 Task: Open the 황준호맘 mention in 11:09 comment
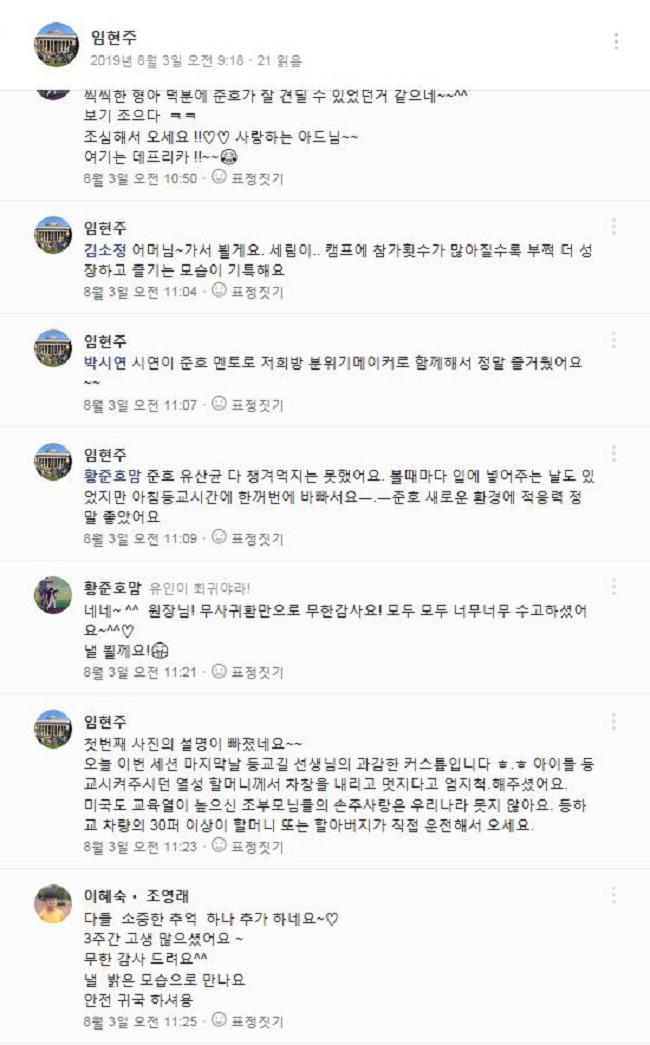(x=116, y=477)
